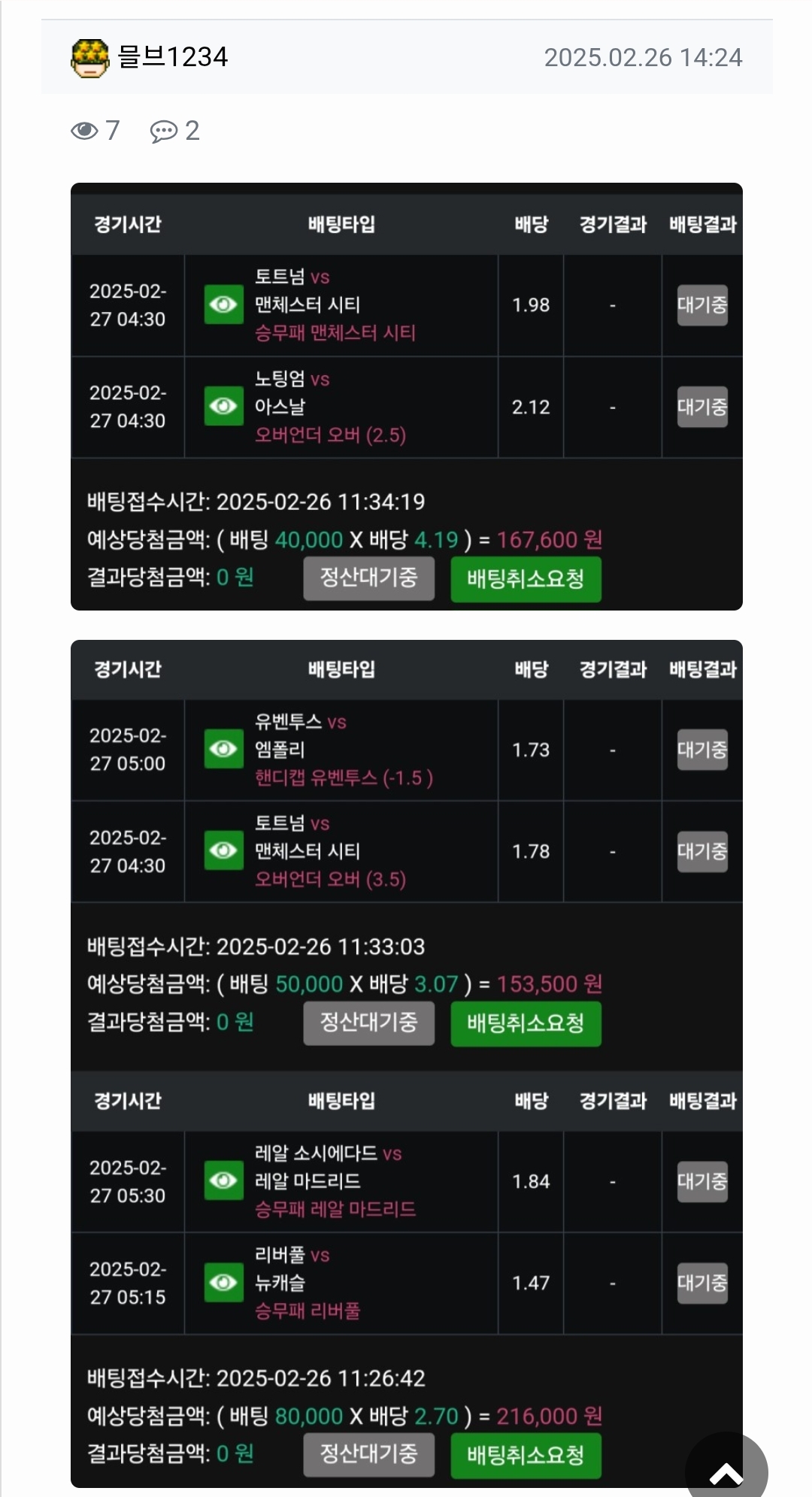
Task: View the profile of author 믈브1234
Action: (x=172, y=57)
